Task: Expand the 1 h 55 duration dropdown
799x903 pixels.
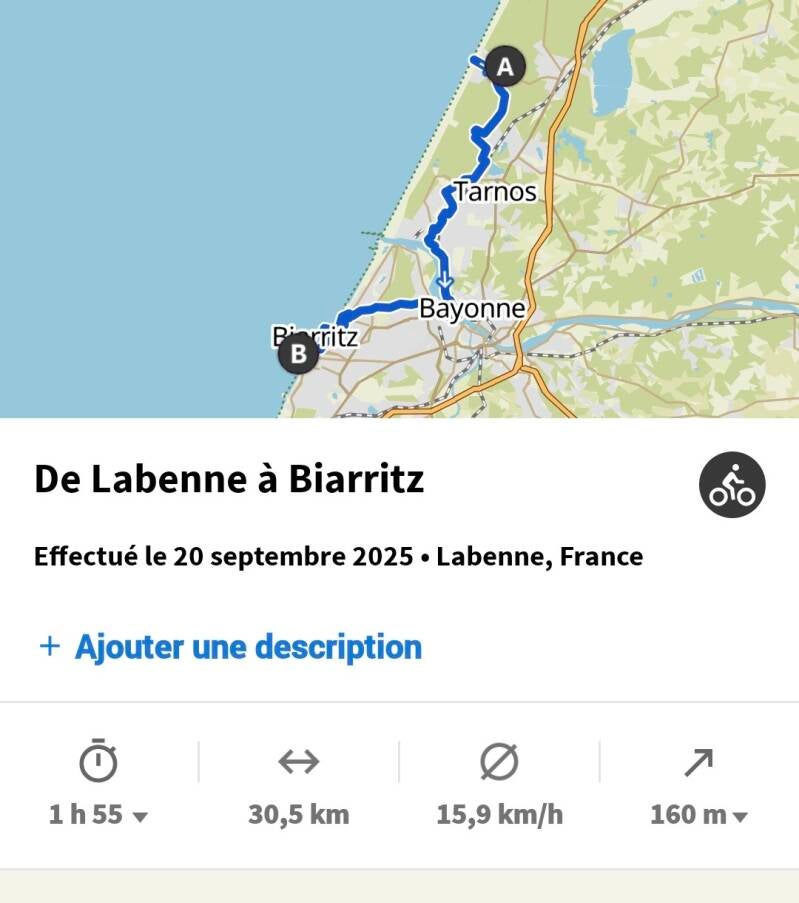Action: pyautogui.click(x=99, y=814)
